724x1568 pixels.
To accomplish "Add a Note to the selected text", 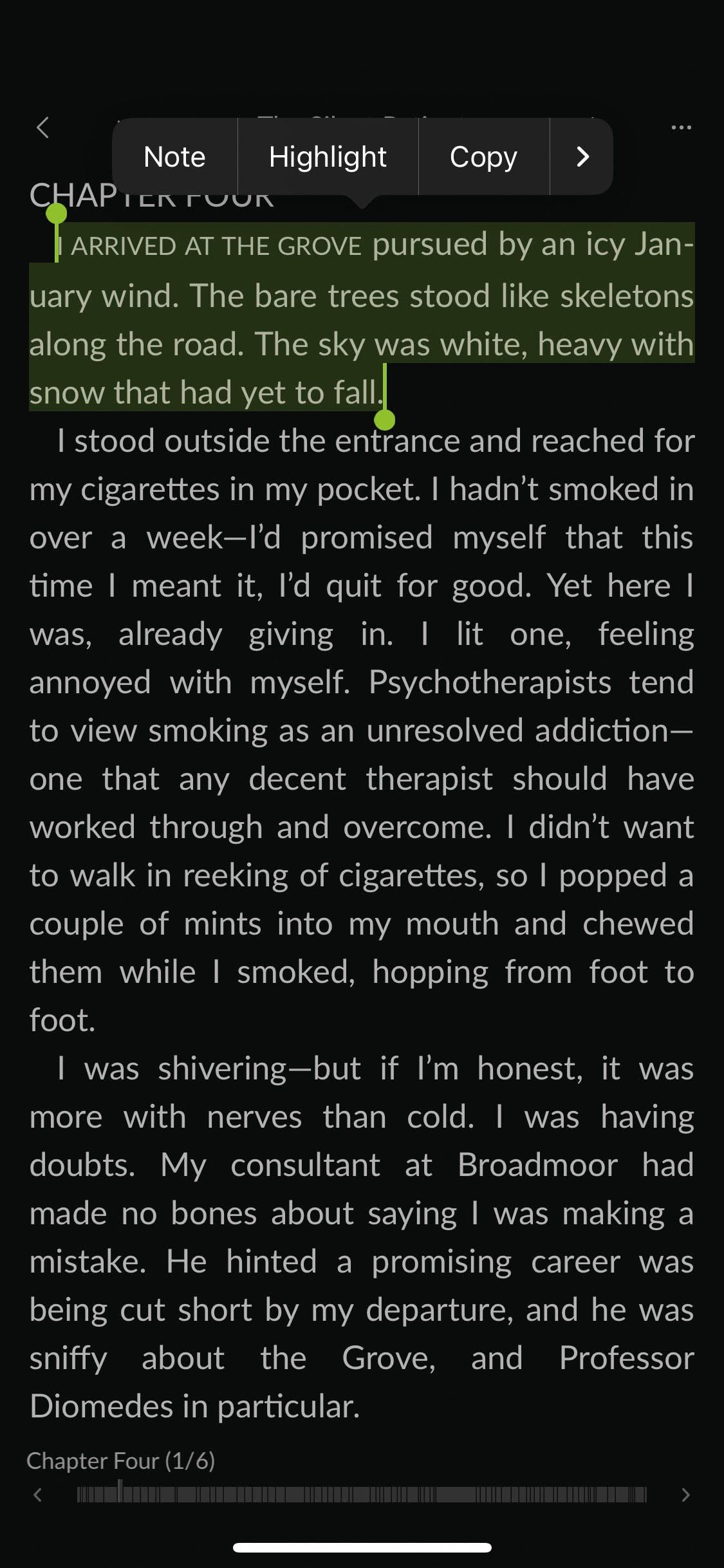I will coord(174,156).
